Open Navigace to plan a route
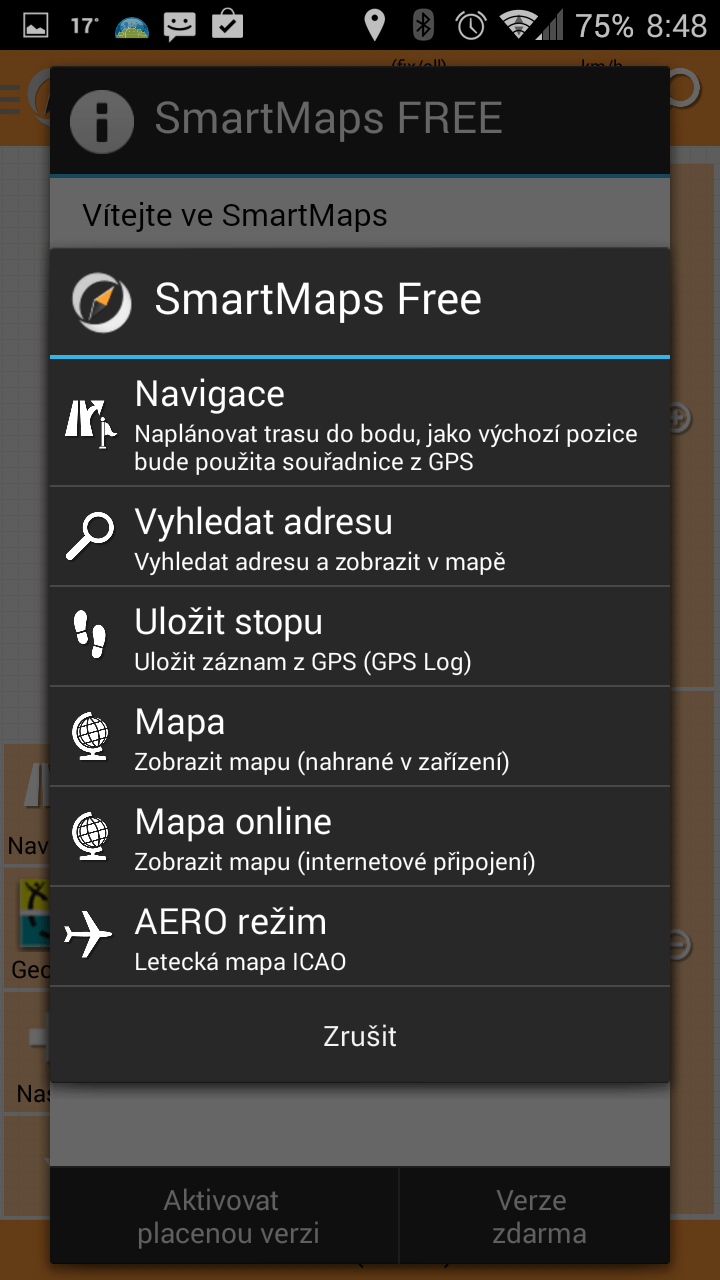The height and width of the screenshot is (1280, 720). [360, 423]
